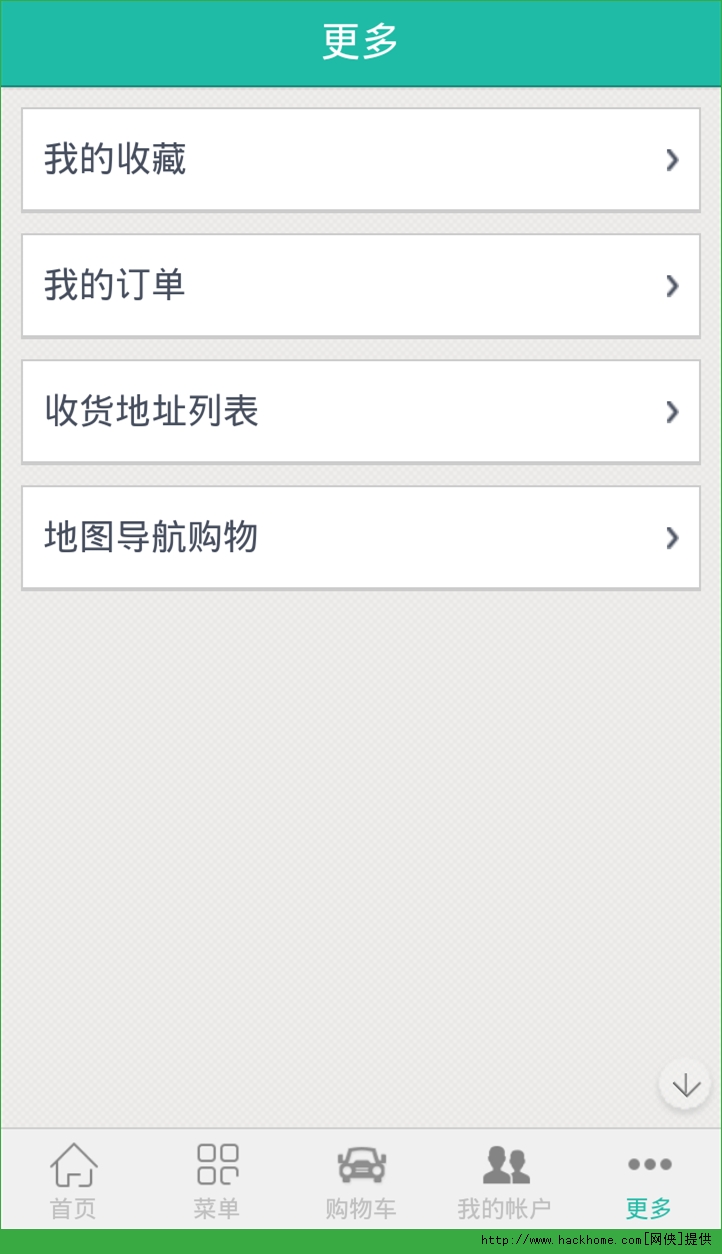The width and height of the screenshot is (722, 1254).
Task: Open 地图导航购物 map navigation
Action: pyautogui.click(x=360, y=538)
